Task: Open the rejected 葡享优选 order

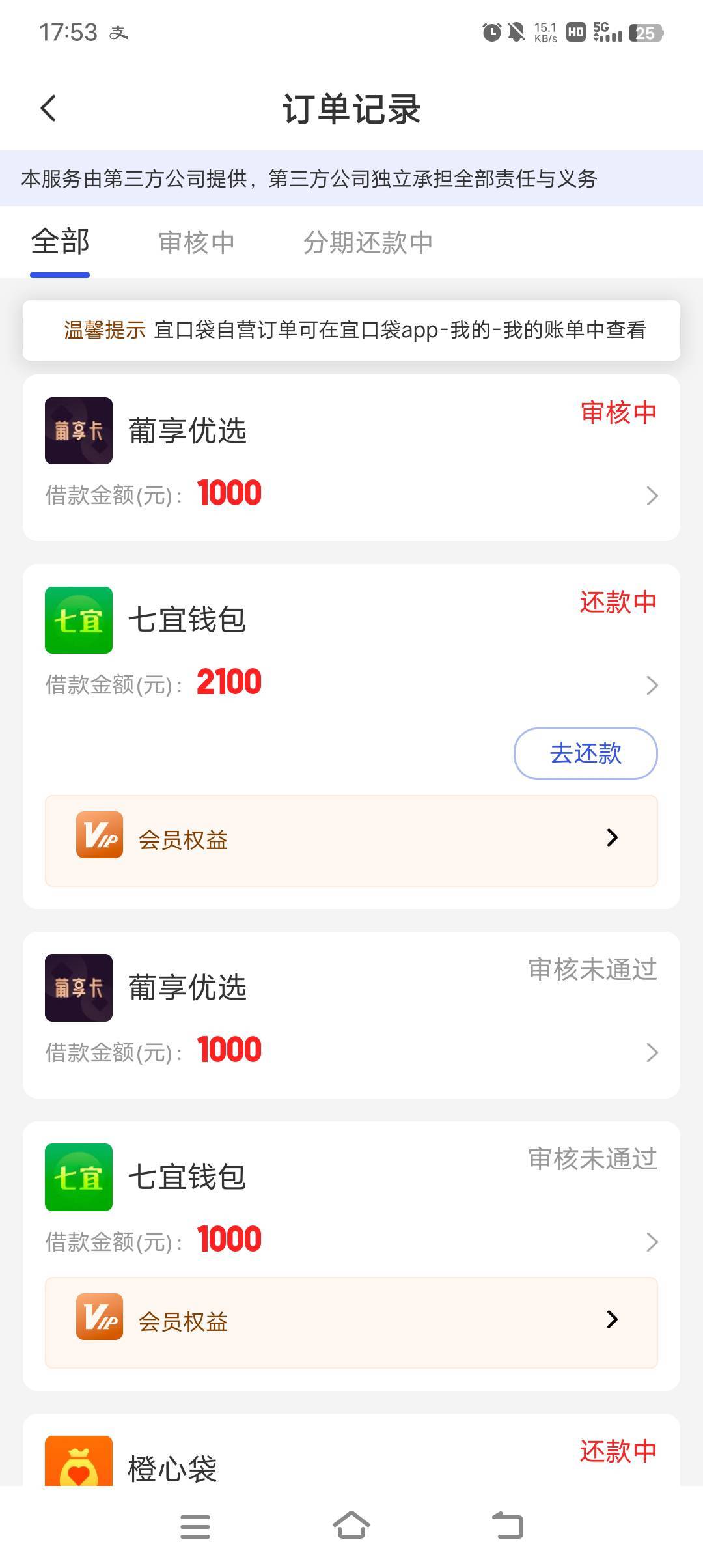Action: 351,1015
